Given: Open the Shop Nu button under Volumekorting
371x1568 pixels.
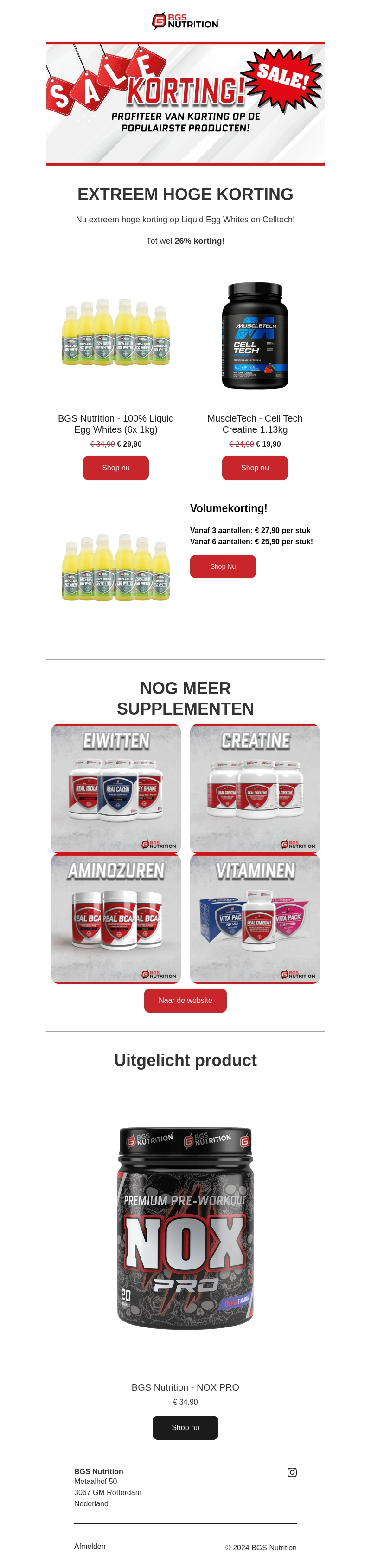Looking at the screenshot, I should coord(223,566).
